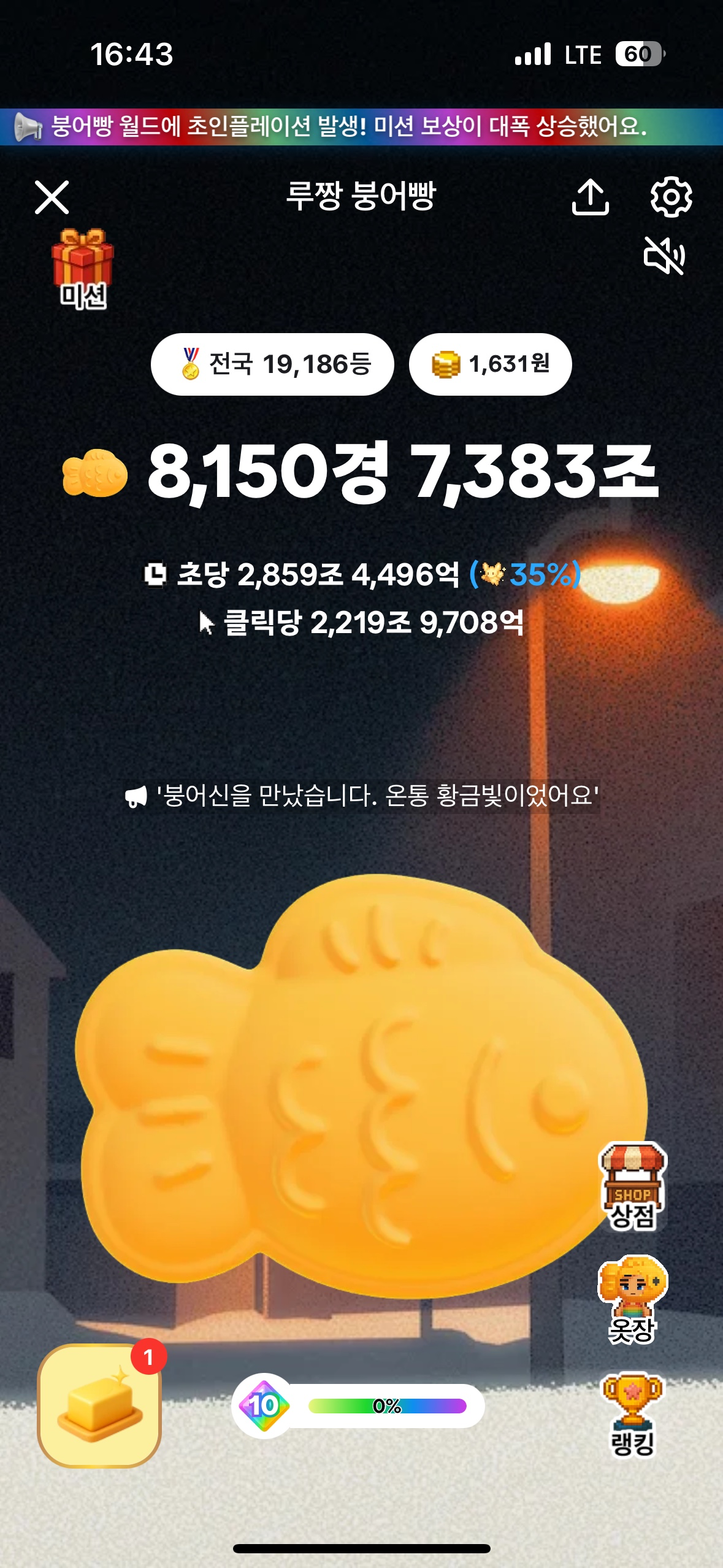723x1568 pixels.
Task: Open the 랭킹 trophy
Action: click(x=633, y=1415)
